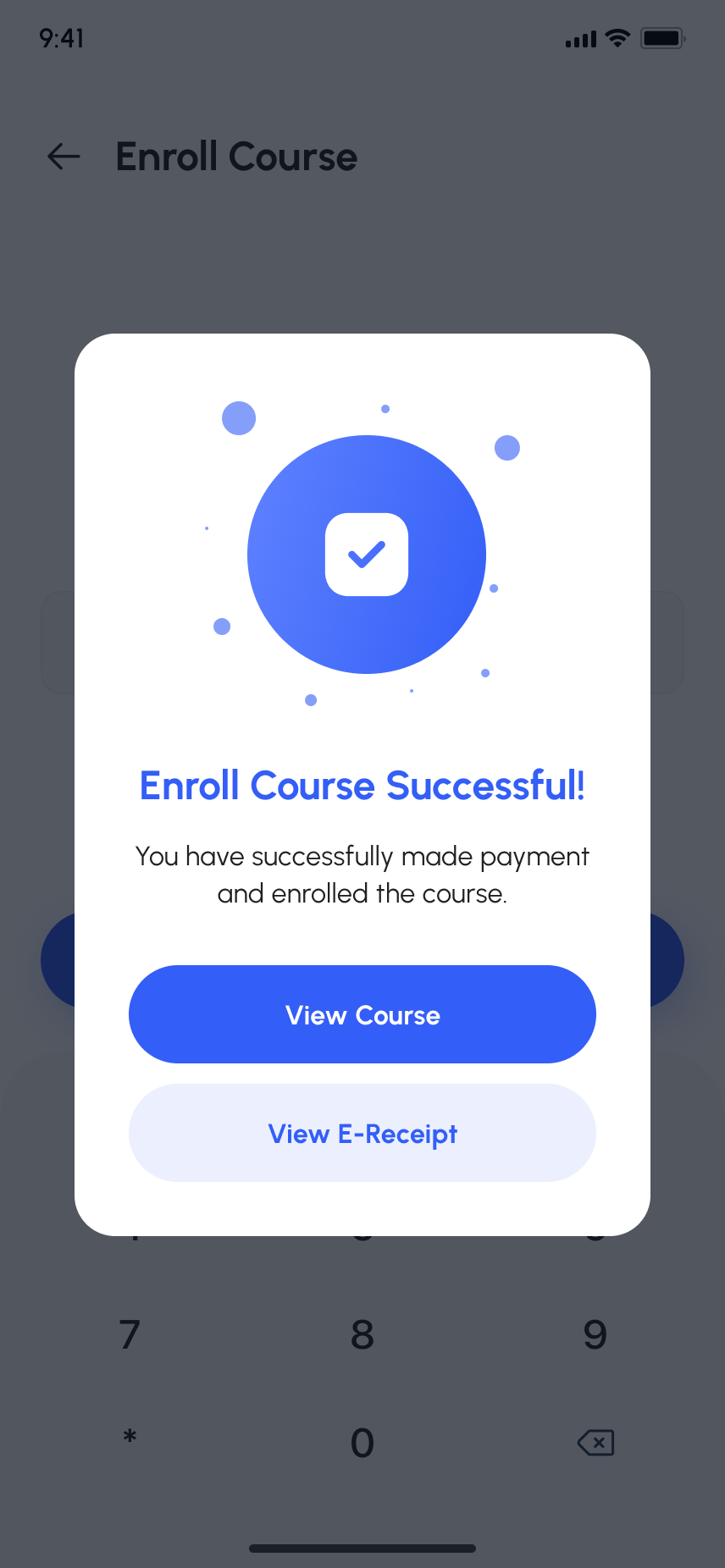
Task: Go back with the arrow icon
Action: (x=64, y=157)
